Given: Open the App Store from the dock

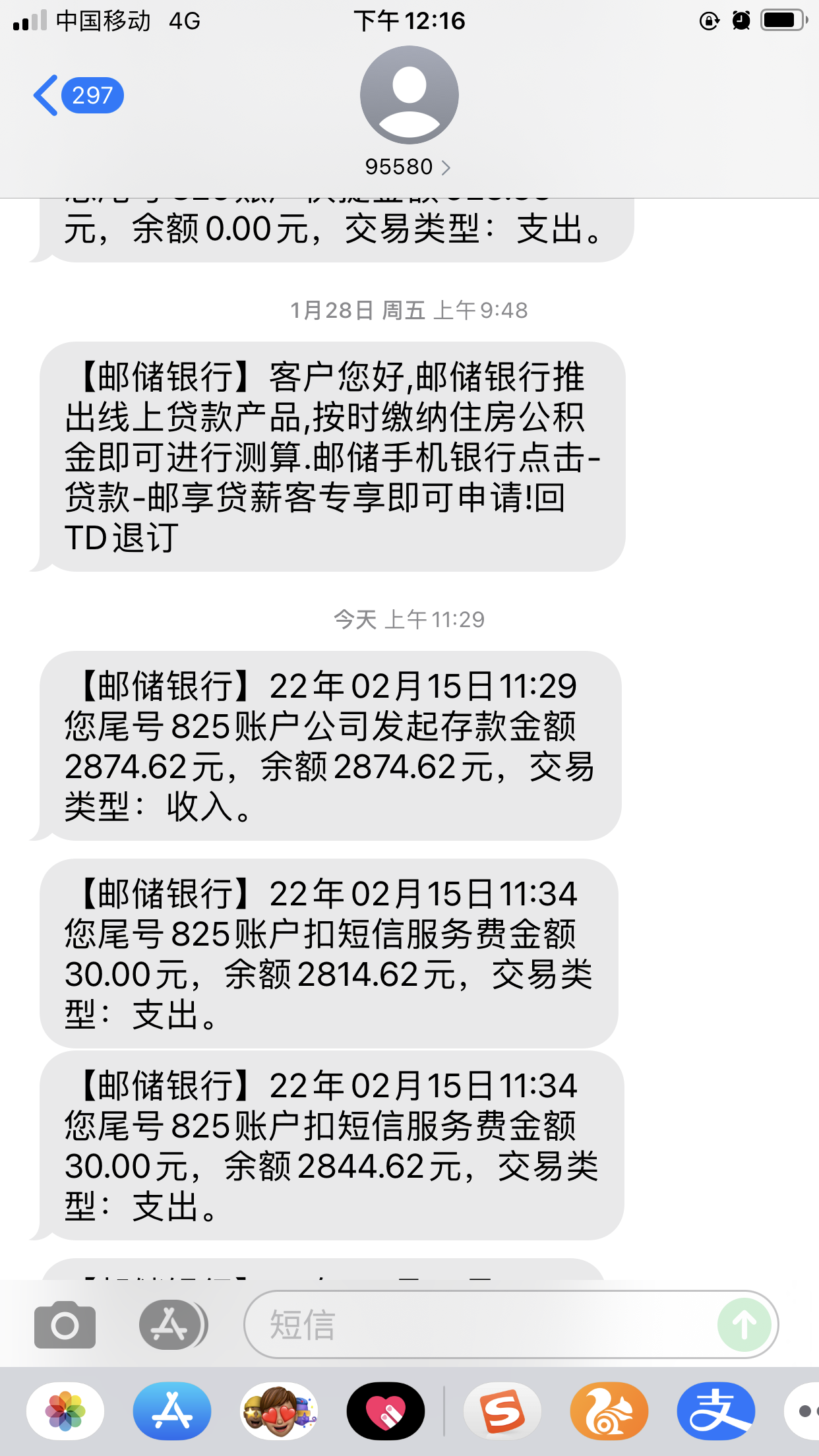Looking at the screenshot, I should point(171,1411).
